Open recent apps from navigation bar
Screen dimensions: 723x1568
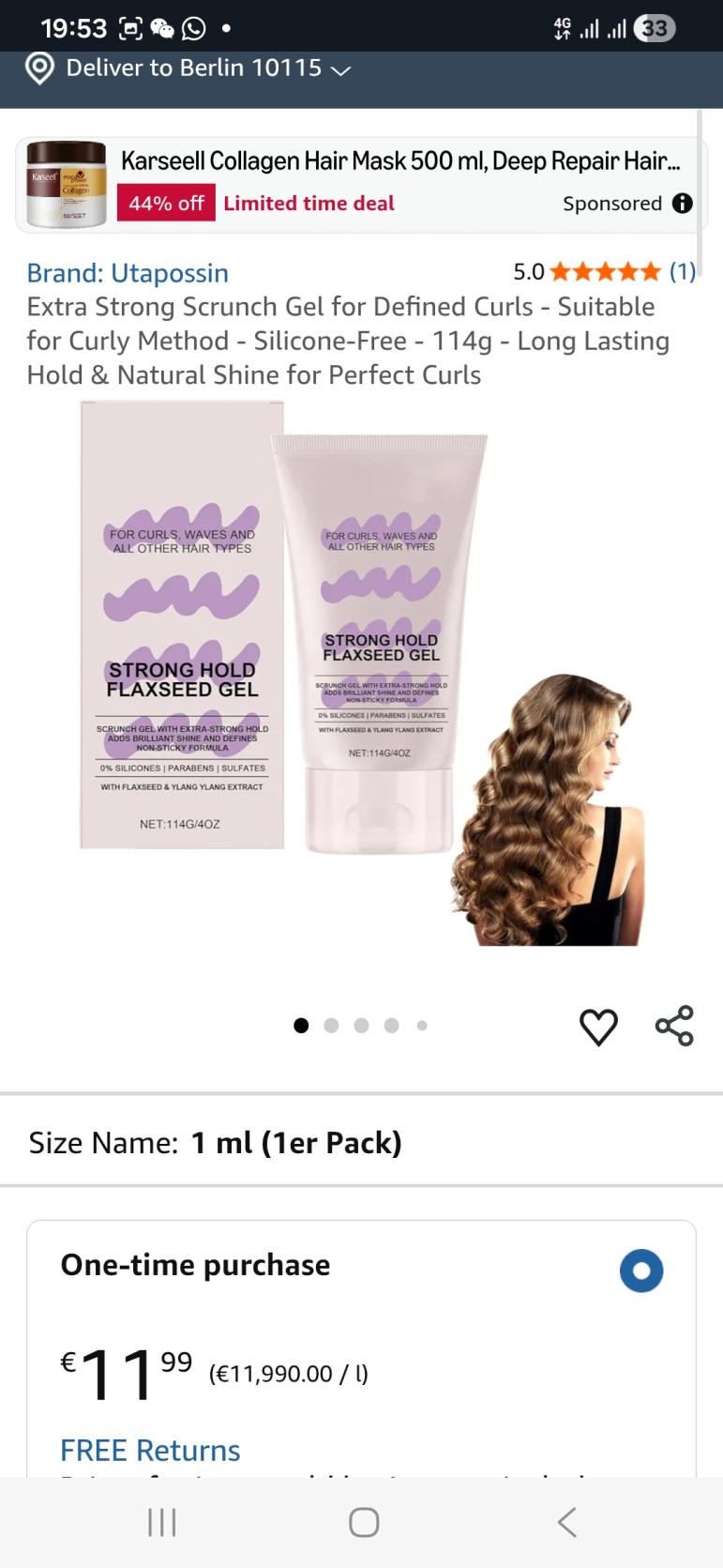(162, 1522)
